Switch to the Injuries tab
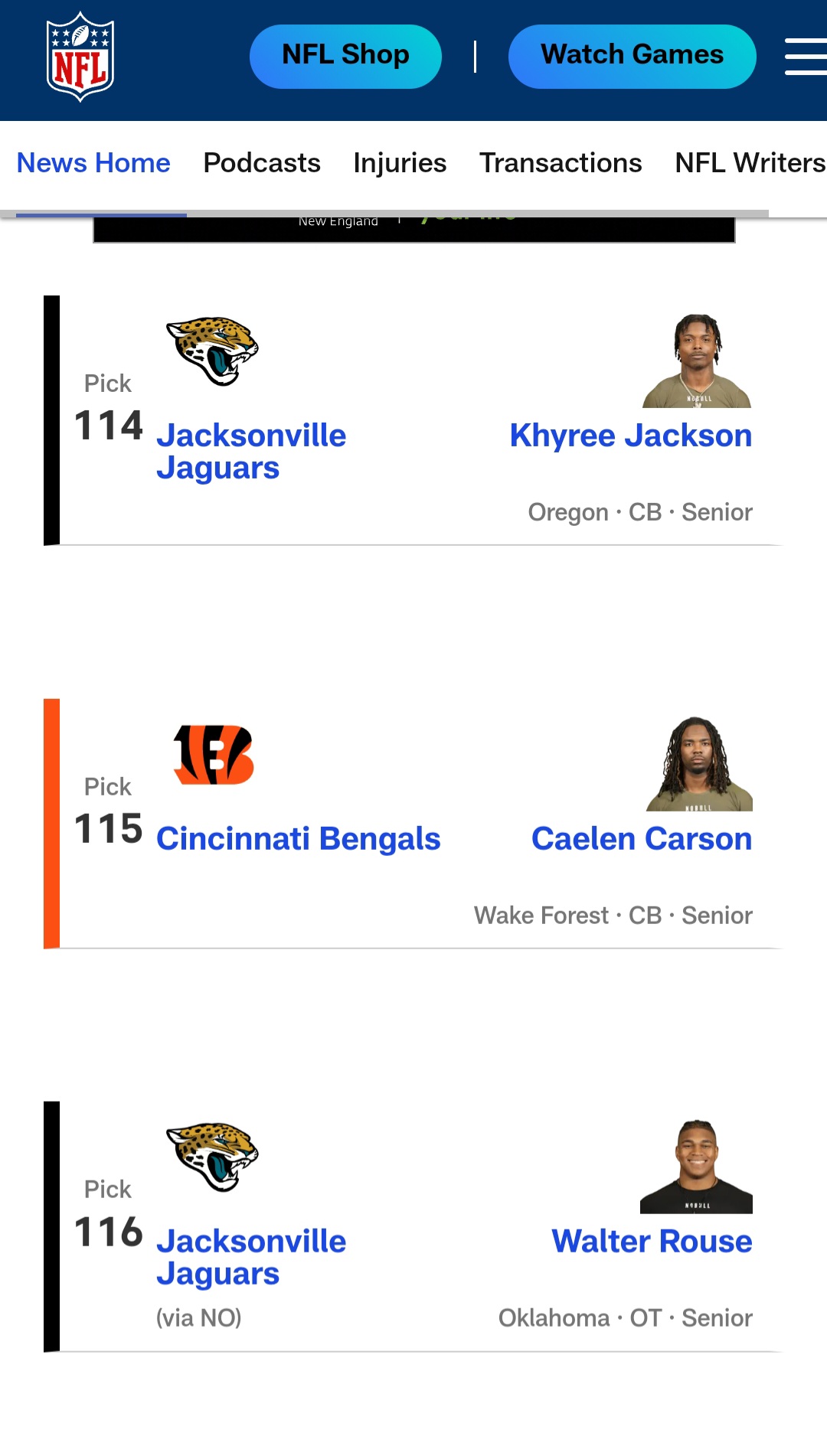This screenshot has width=827, height=1456. [x=400, y=163]
